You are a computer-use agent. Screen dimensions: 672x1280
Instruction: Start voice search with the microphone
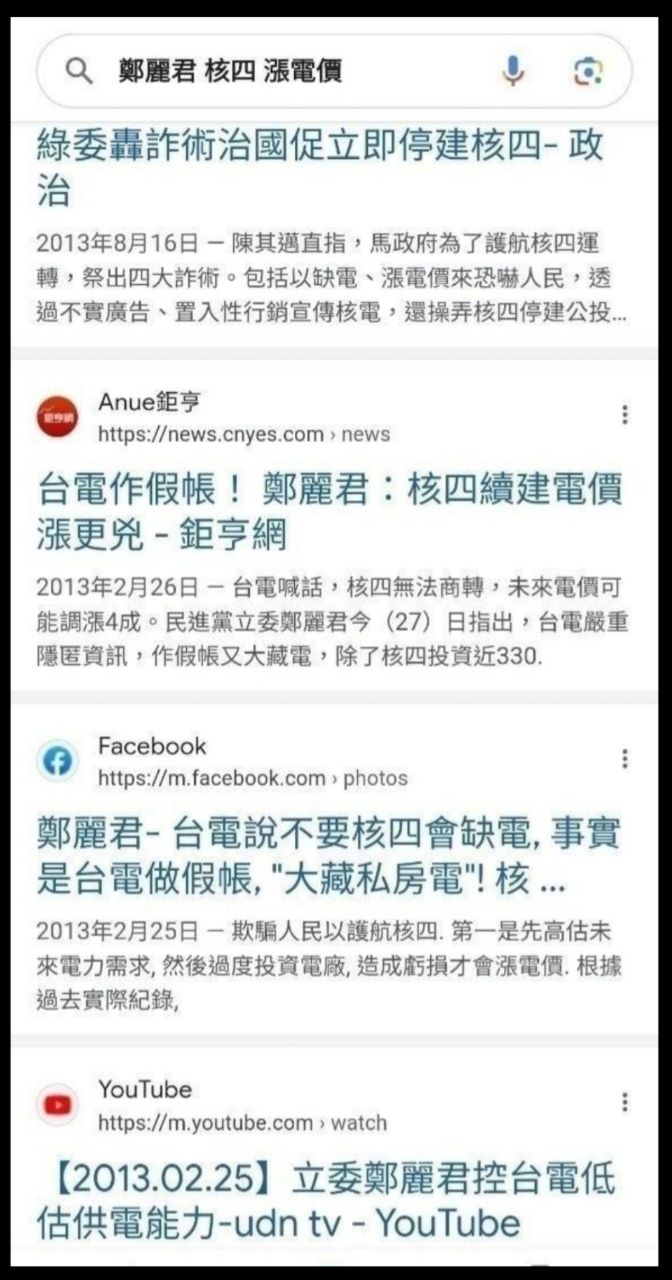[x=513, y=71]
